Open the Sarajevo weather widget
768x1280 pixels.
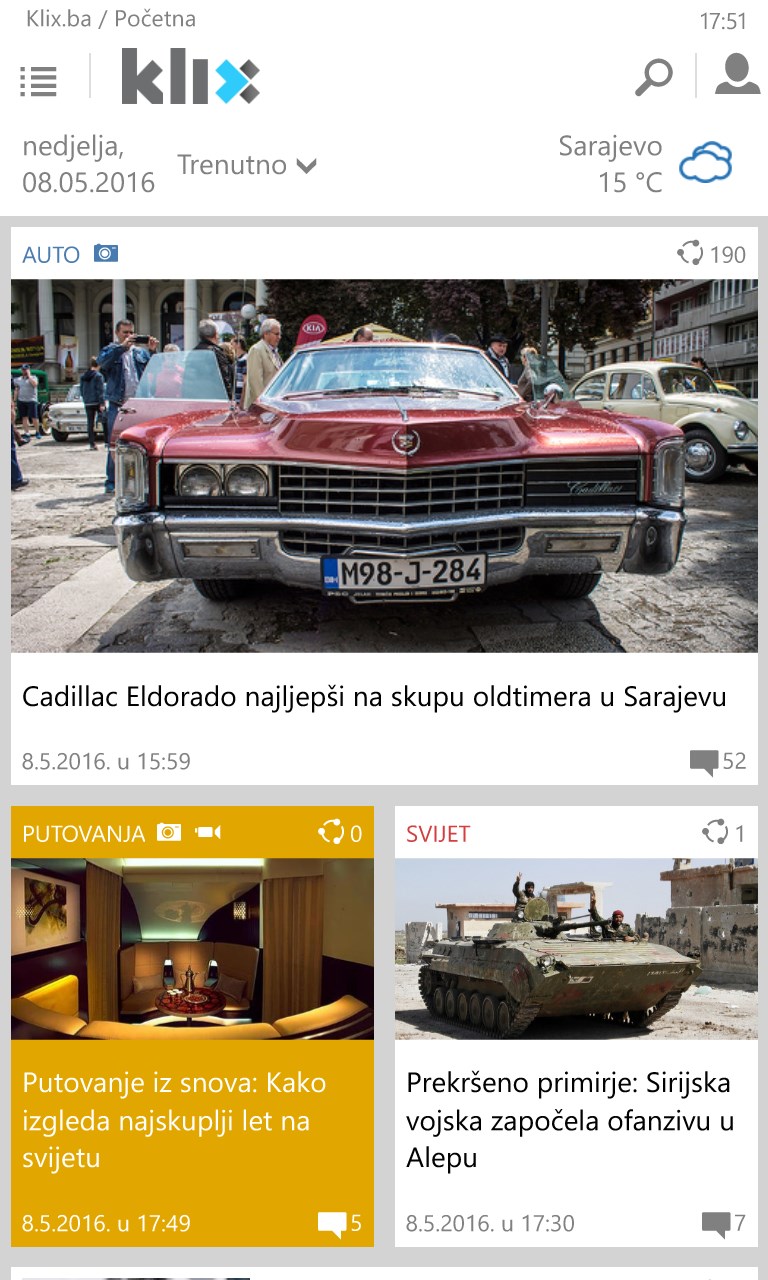pos(645,165)
